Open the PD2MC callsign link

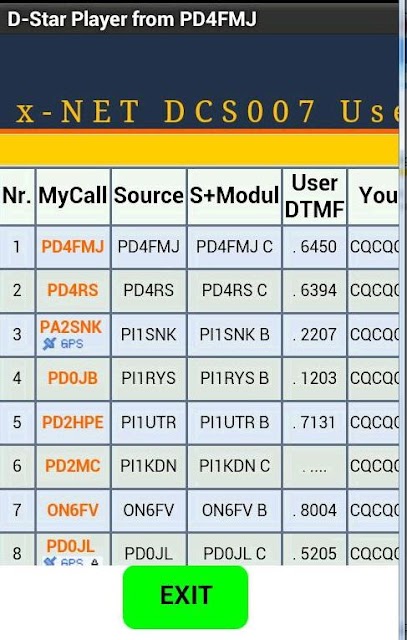[x=73, y=466]
